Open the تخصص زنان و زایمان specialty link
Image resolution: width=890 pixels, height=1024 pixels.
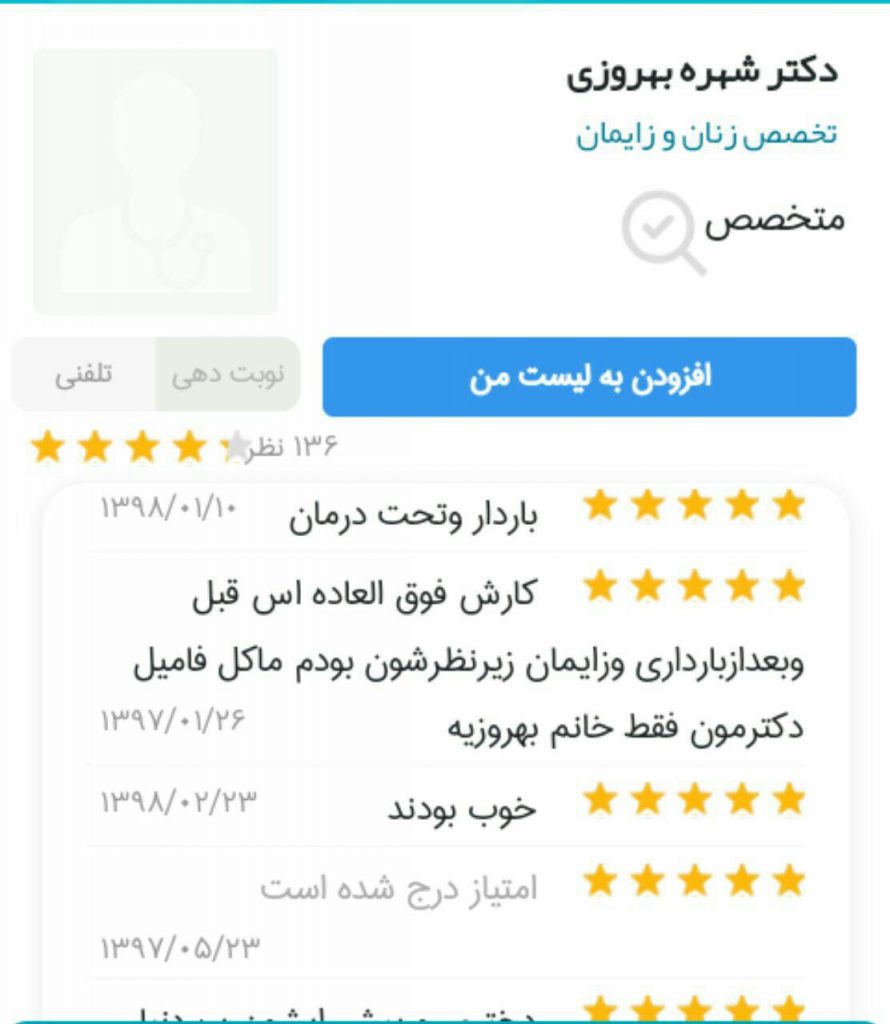tap(706, 134)
